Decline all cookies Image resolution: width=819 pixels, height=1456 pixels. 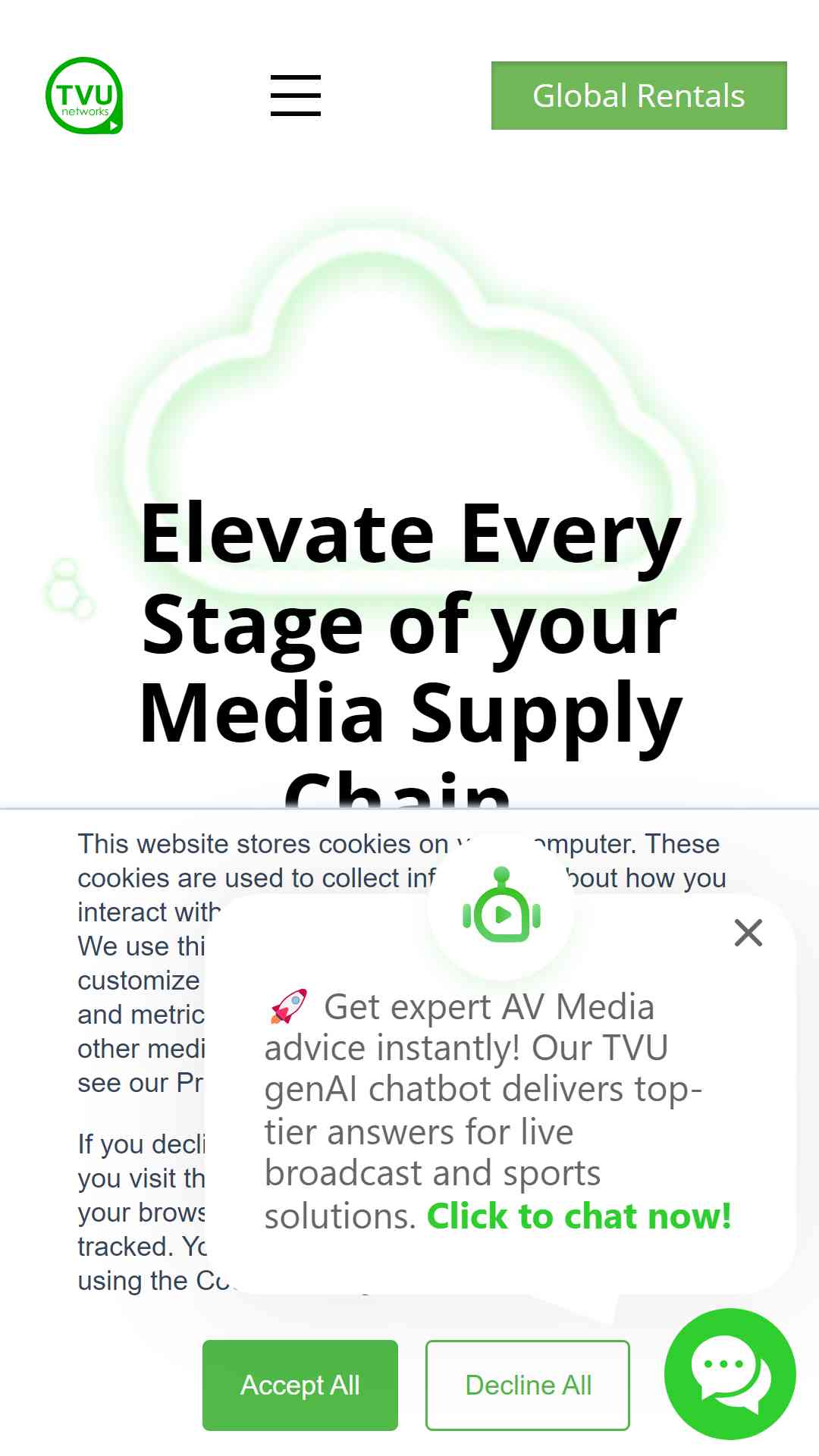[528, 1385]
